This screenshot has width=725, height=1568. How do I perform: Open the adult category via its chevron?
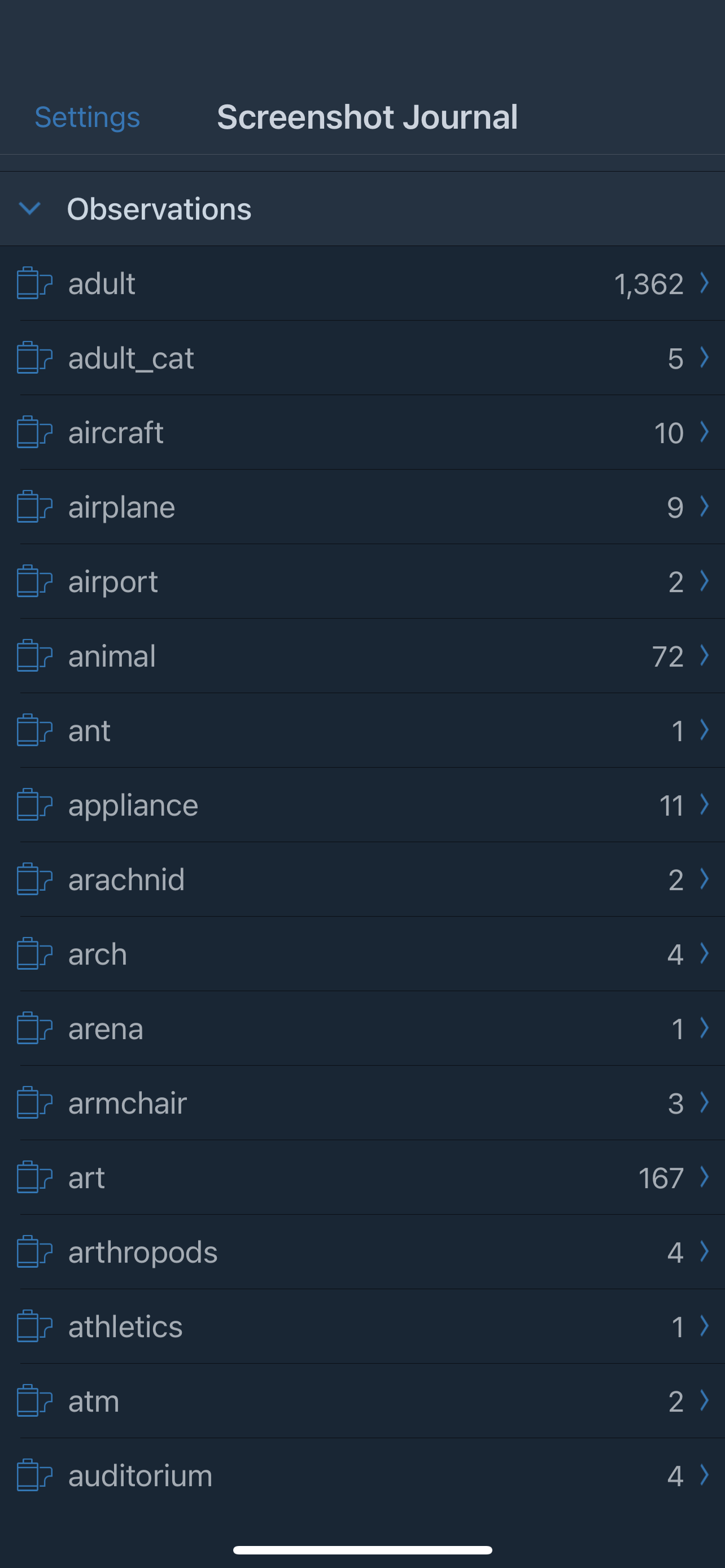[x=704, y=282]
